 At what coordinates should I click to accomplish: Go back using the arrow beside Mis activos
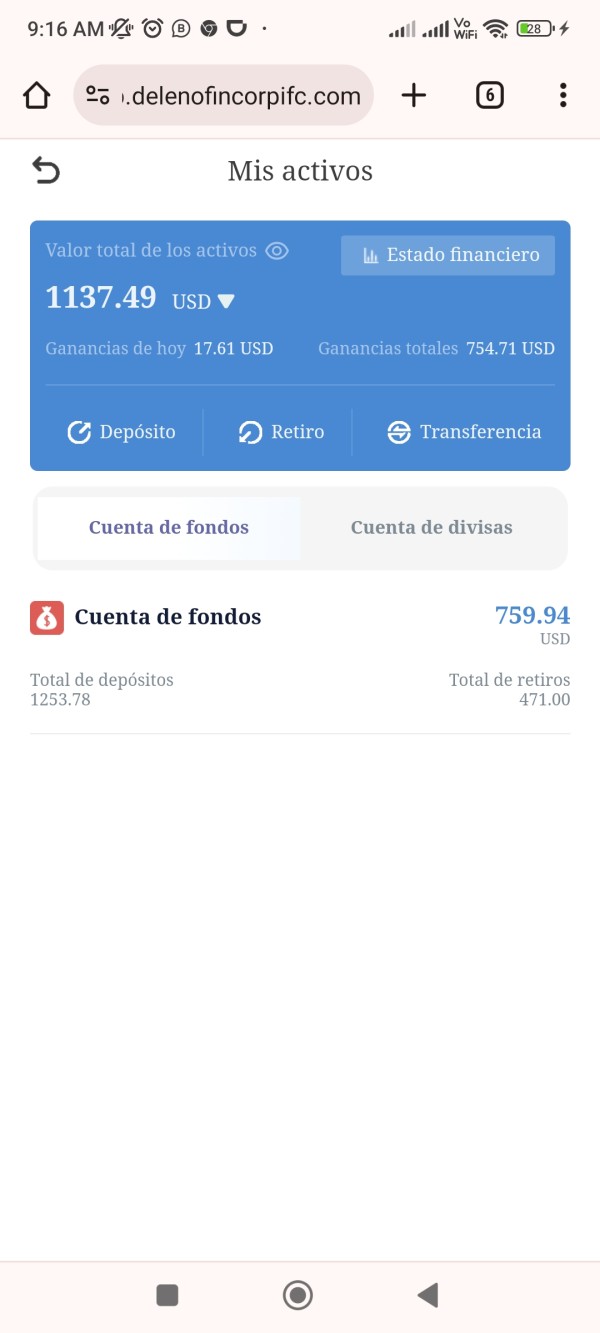46,171
